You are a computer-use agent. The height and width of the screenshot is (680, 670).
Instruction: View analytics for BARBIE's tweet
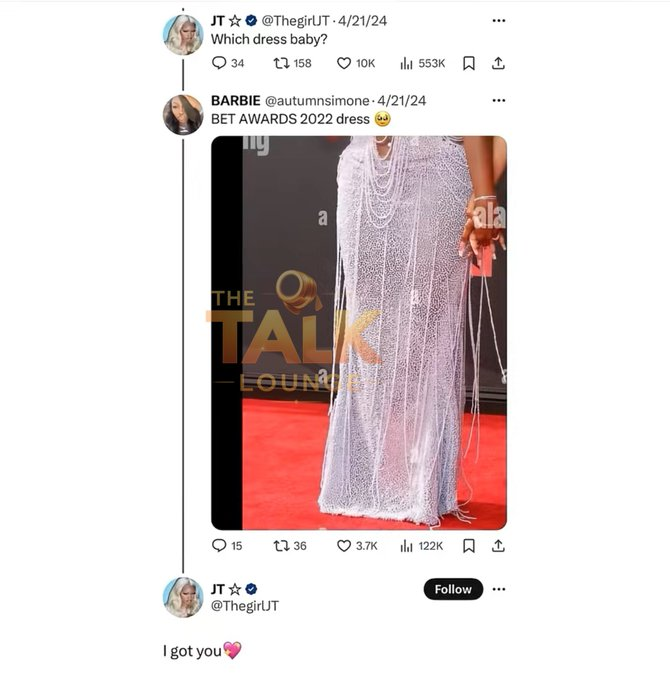406,546
